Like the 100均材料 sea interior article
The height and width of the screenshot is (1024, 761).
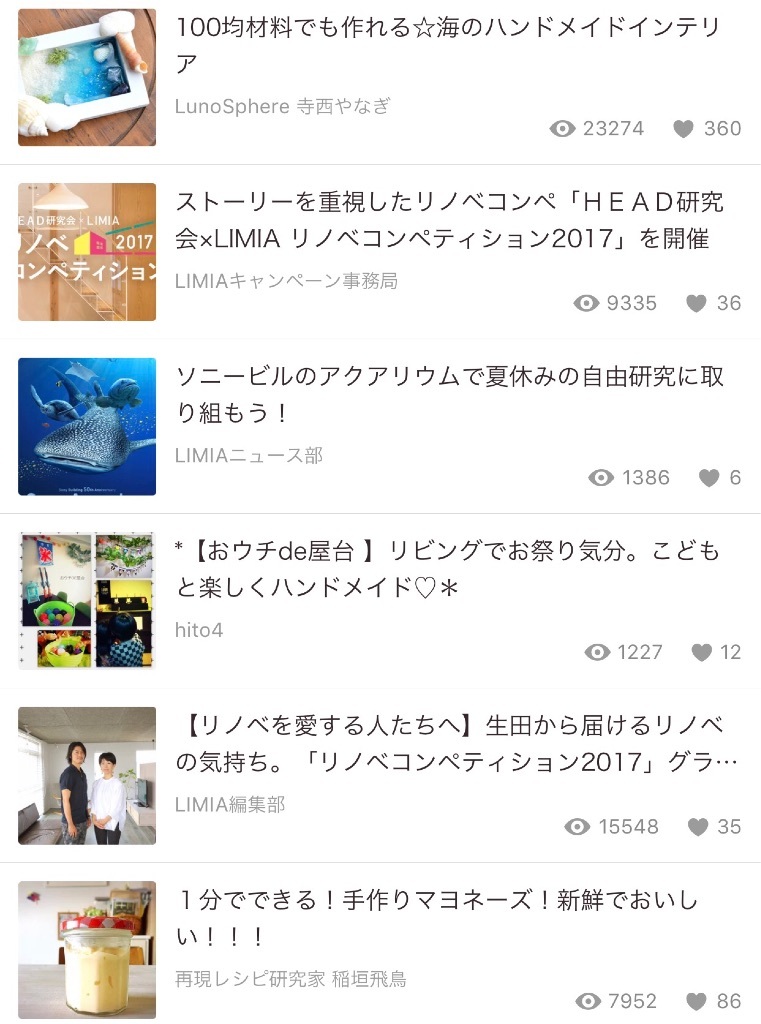coord(684,129)
